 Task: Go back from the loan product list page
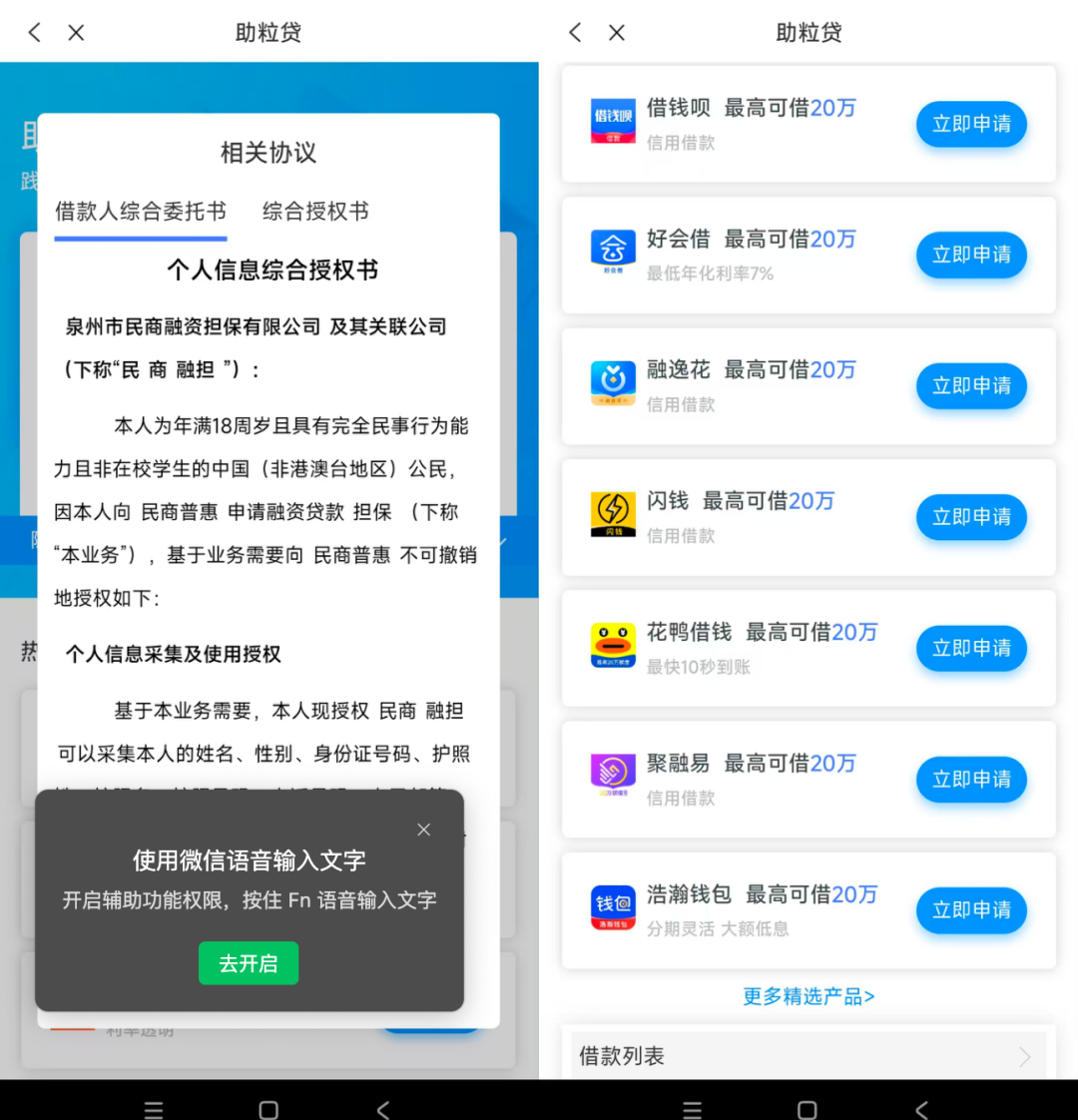coord(575,33)
